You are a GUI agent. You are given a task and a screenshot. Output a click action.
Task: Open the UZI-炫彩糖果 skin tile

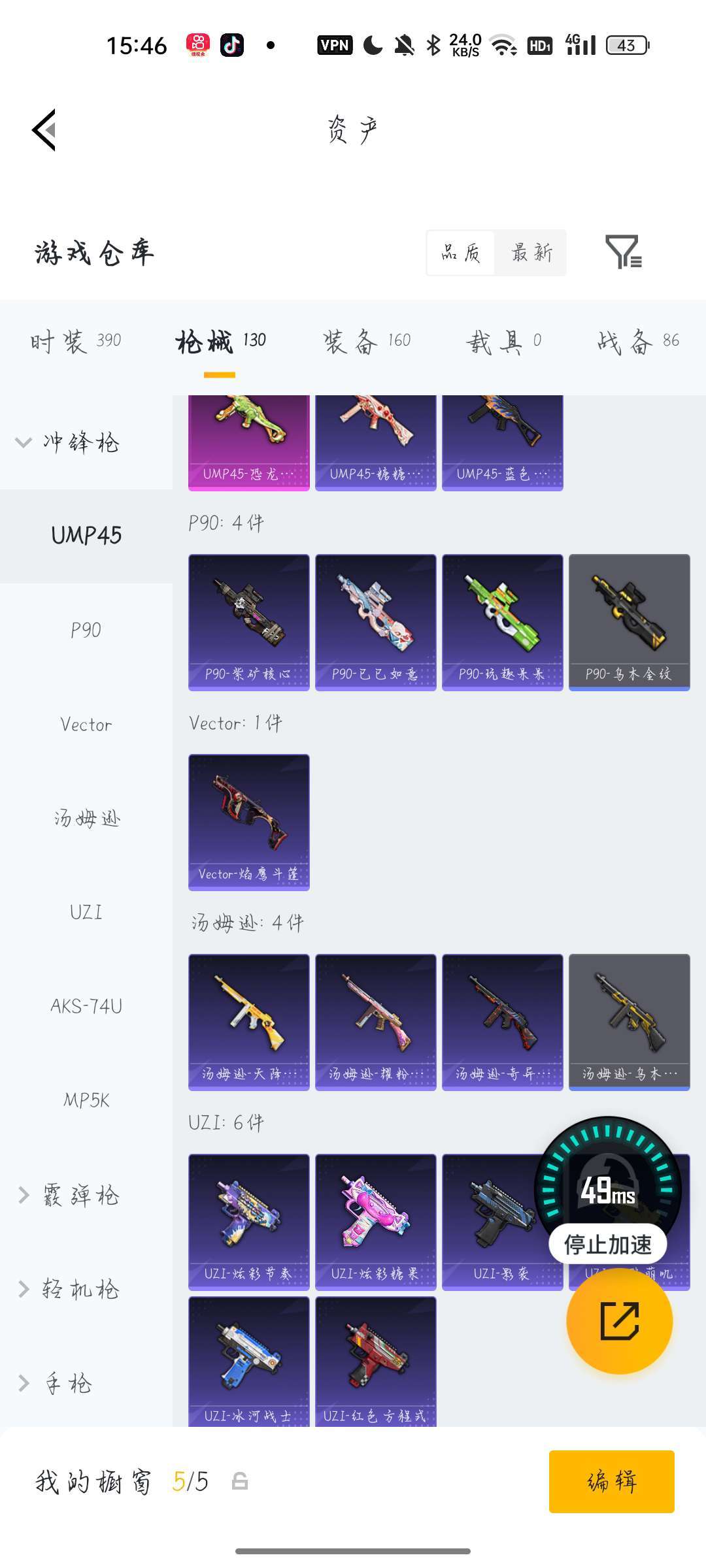[x=376, y=1222]
